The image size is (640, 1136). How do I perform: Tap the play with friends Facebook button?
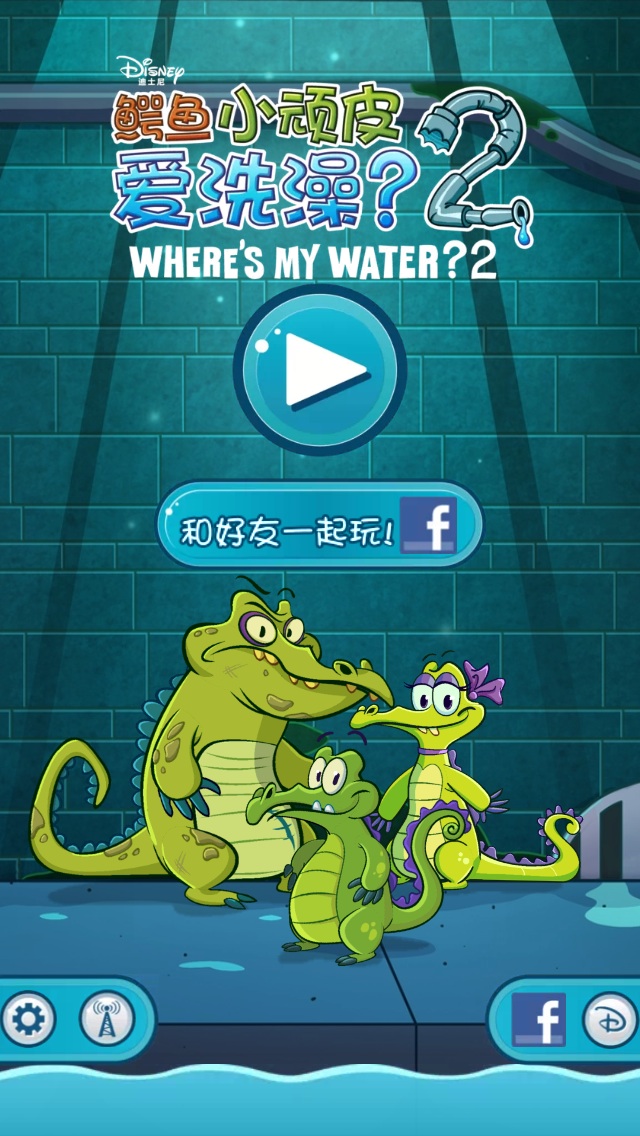coord(320,526)
